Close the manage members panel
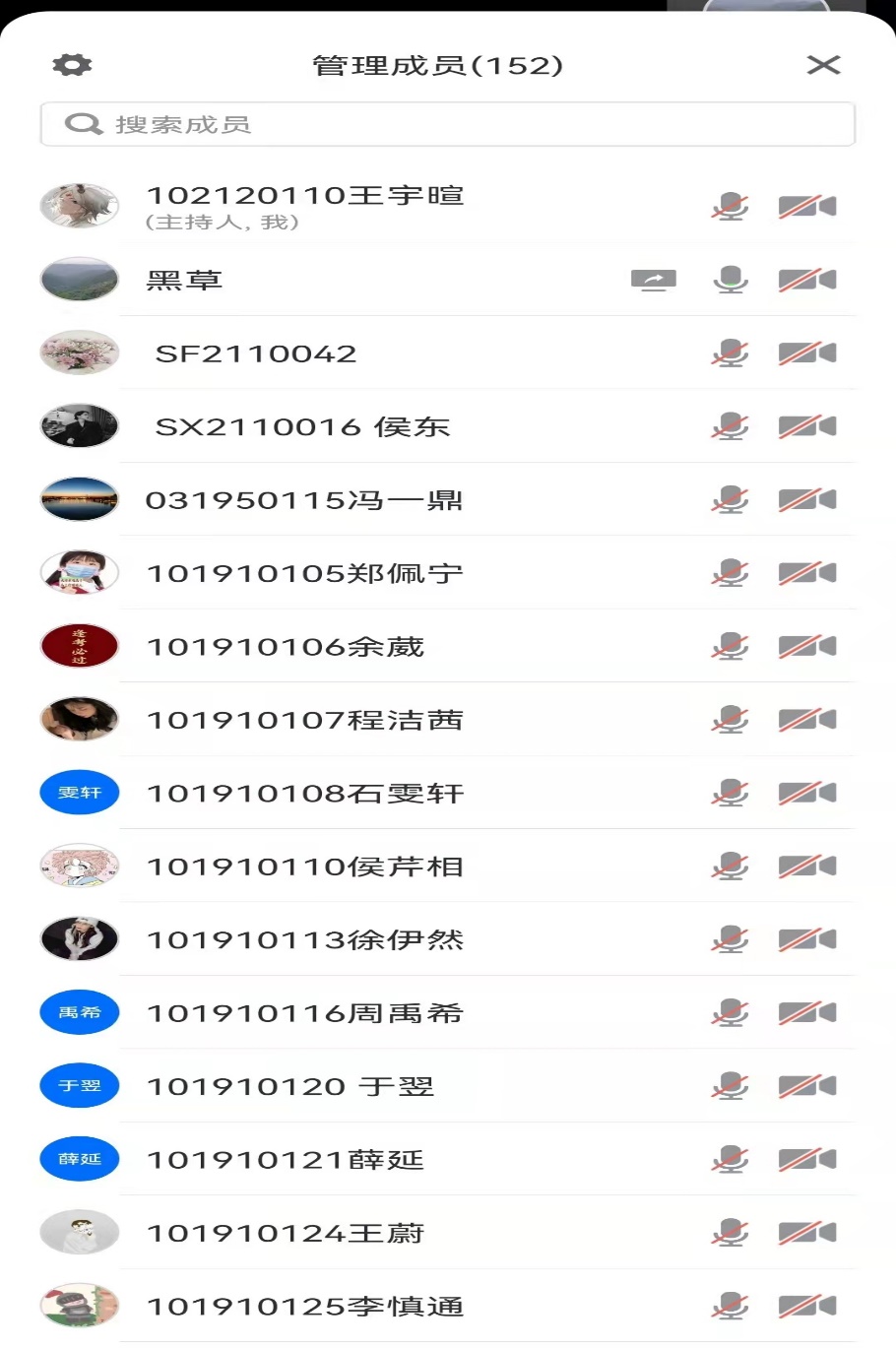Viewport: 896px width, 1348px height. 823,65
